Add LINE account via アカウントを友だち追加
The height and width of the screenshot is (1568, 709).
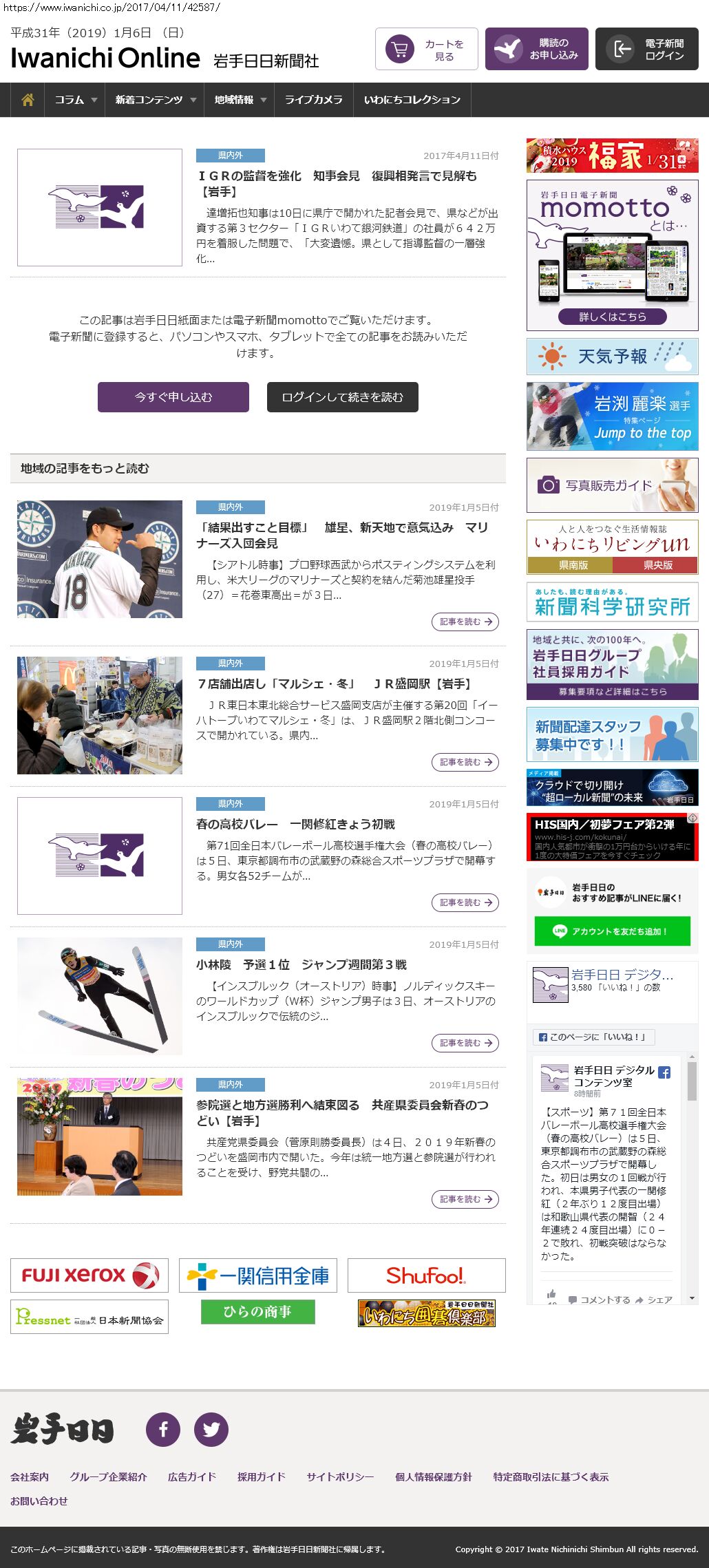click(612, 931)
